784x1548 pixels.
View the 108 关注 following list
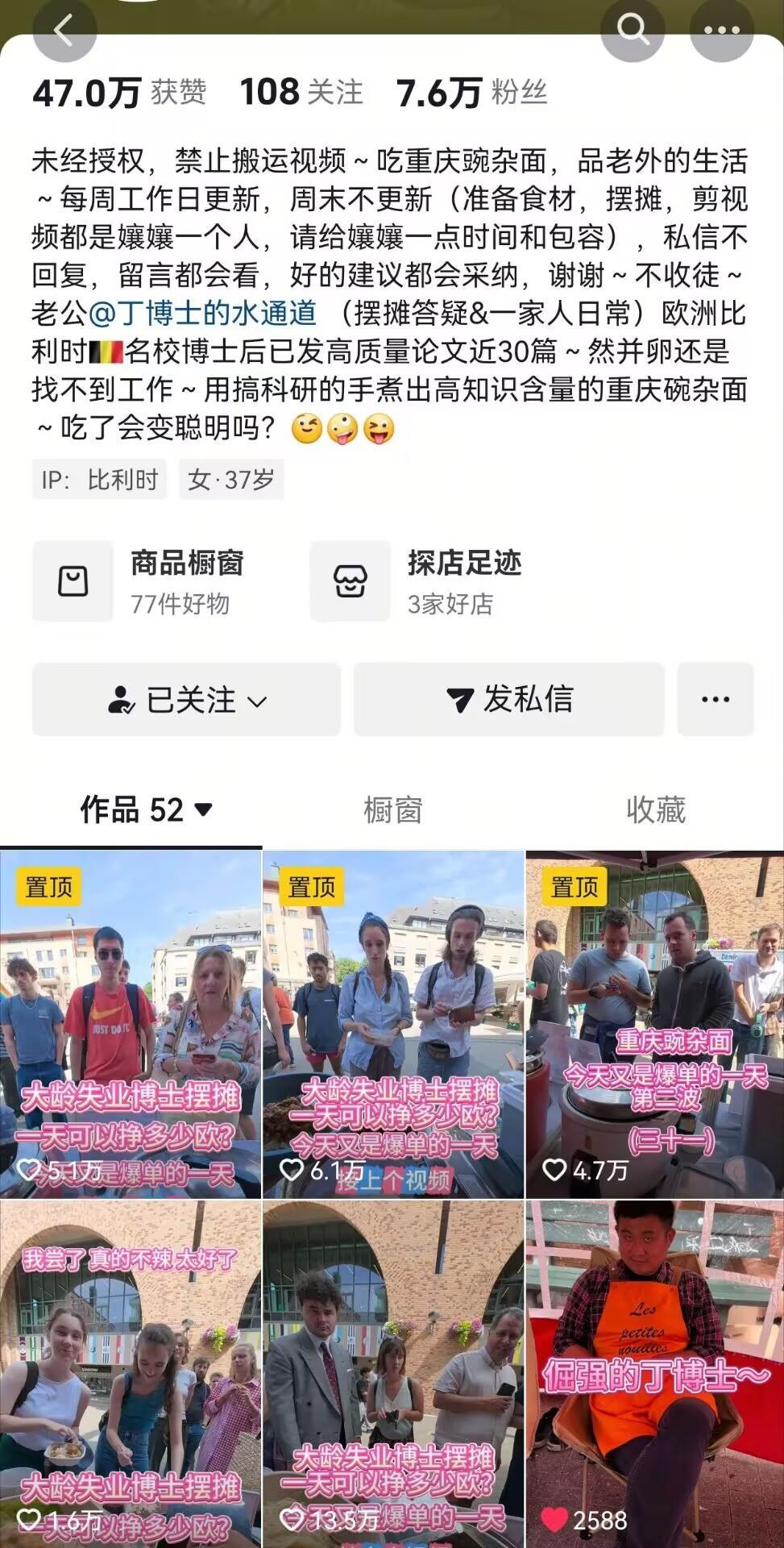point(301,93)
